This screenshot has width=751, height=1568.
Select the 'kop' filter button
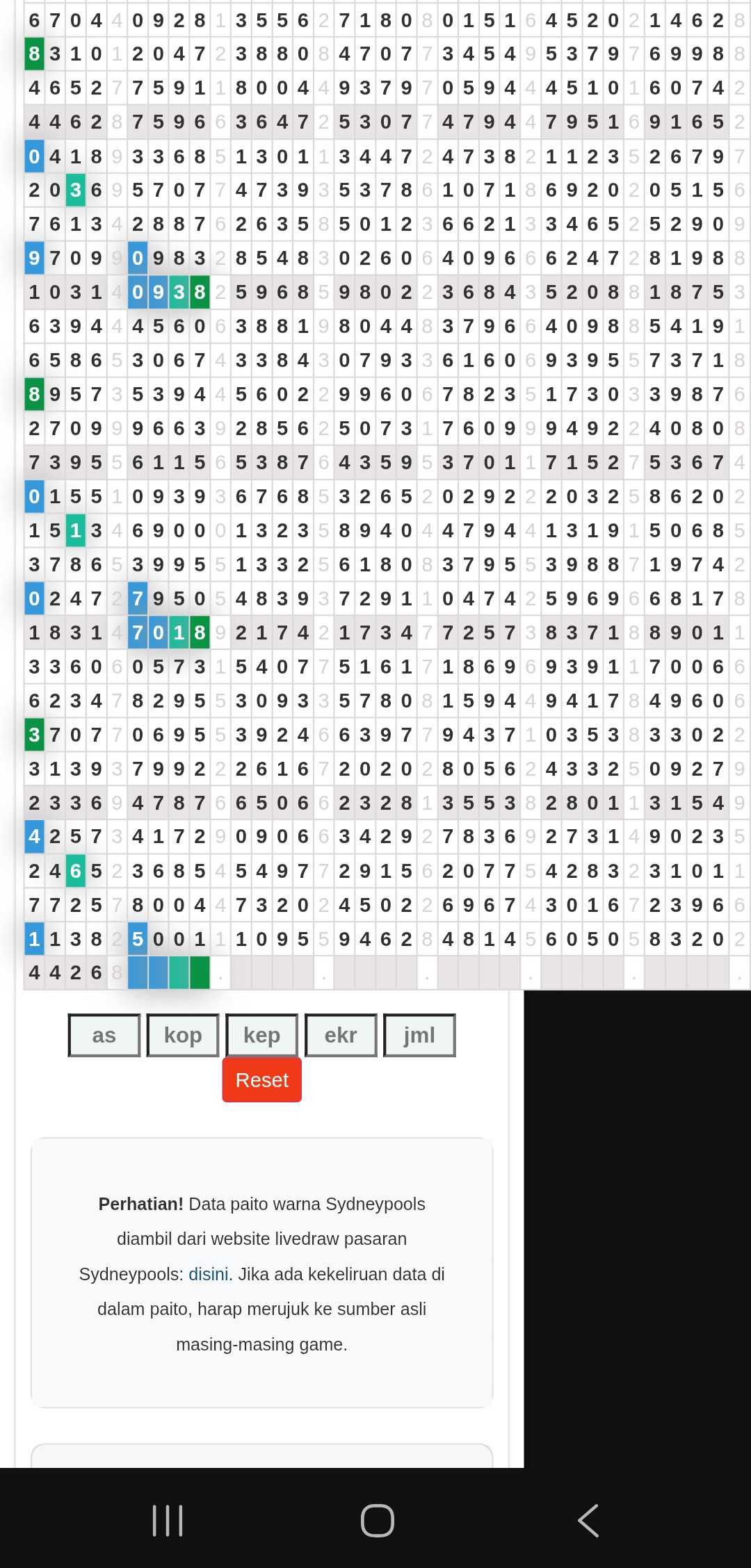[183, 1036]
